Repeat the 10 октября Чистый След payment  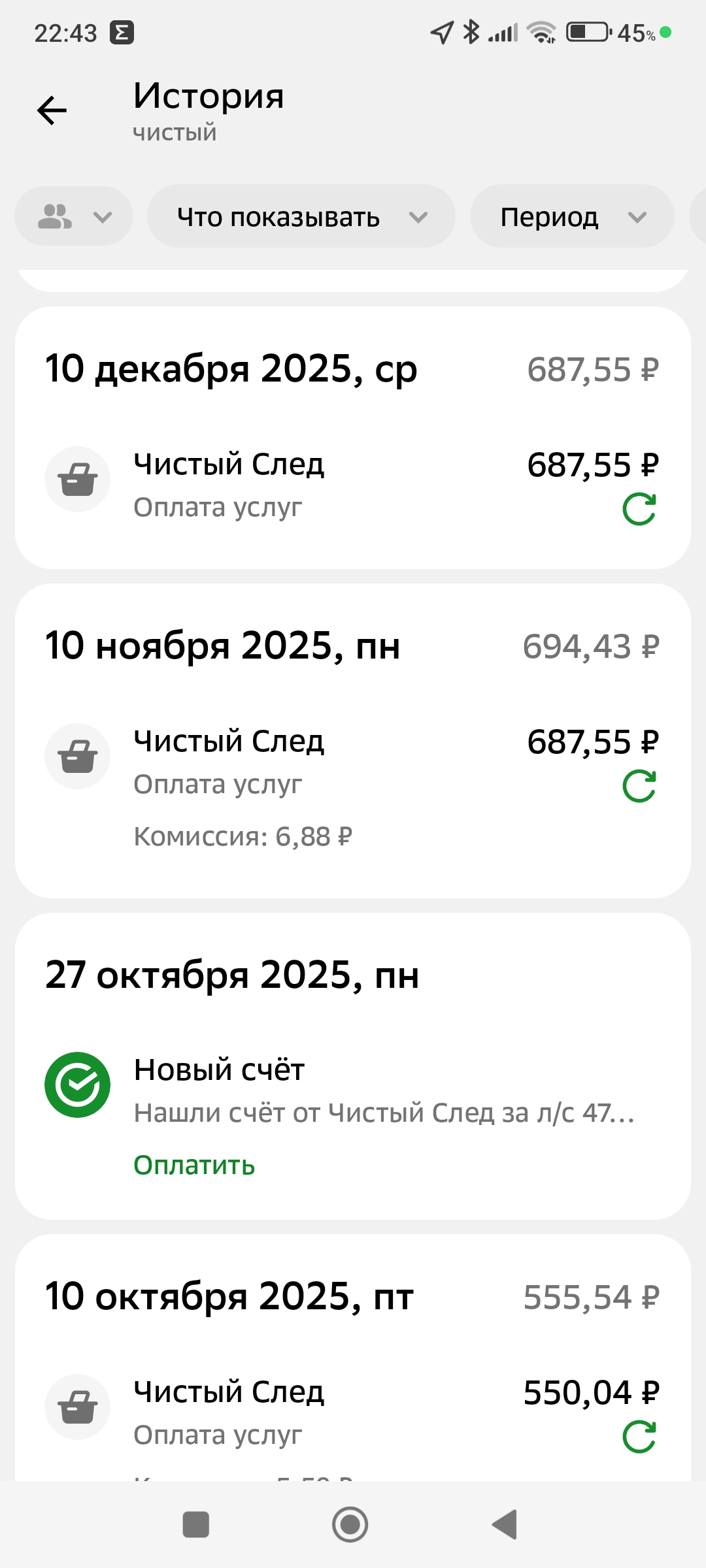tap(639, 1437)
